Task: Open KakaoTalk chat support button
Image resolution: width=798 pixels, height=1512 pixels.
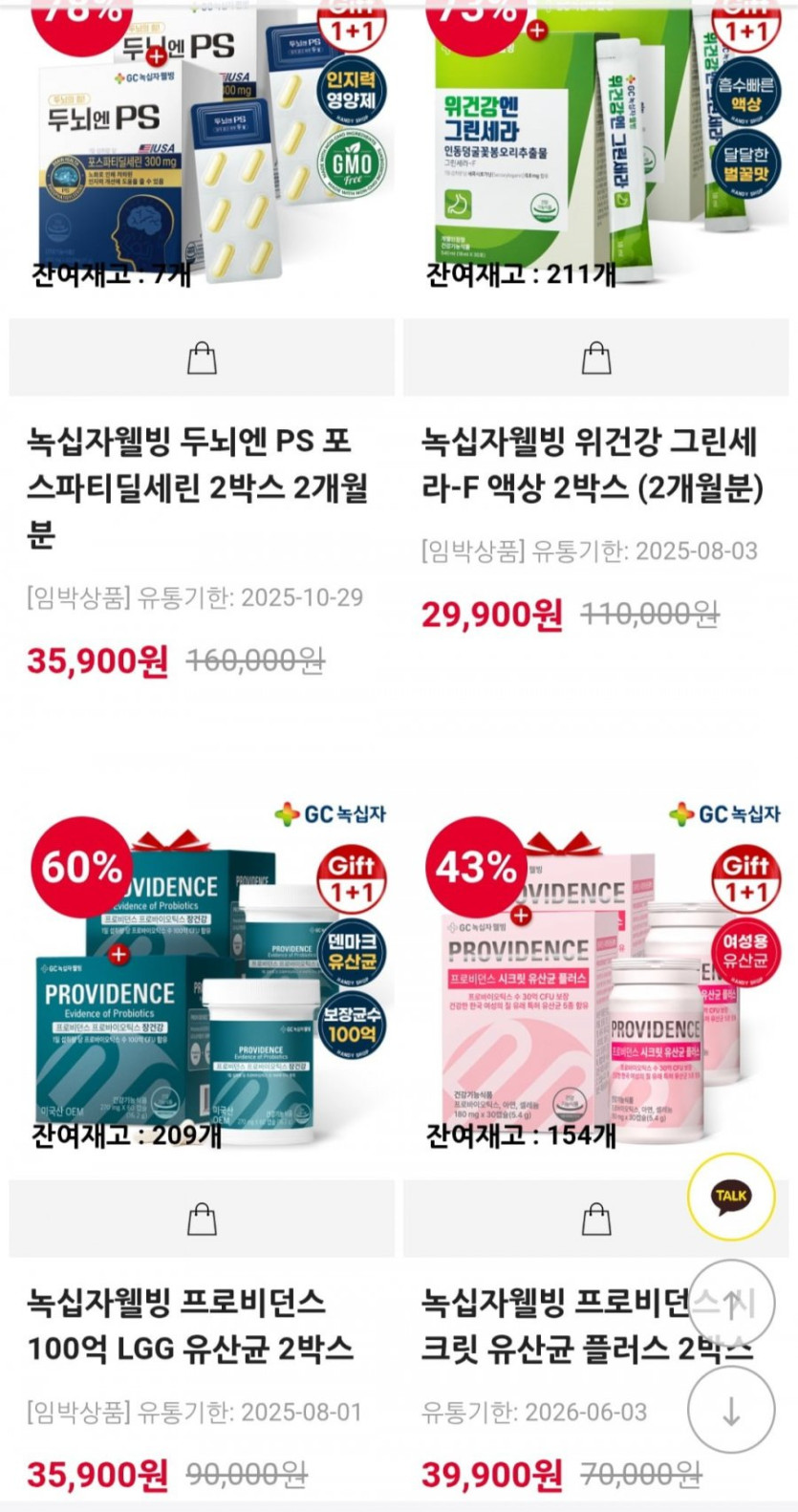Action: click(x=731, y=1196)
